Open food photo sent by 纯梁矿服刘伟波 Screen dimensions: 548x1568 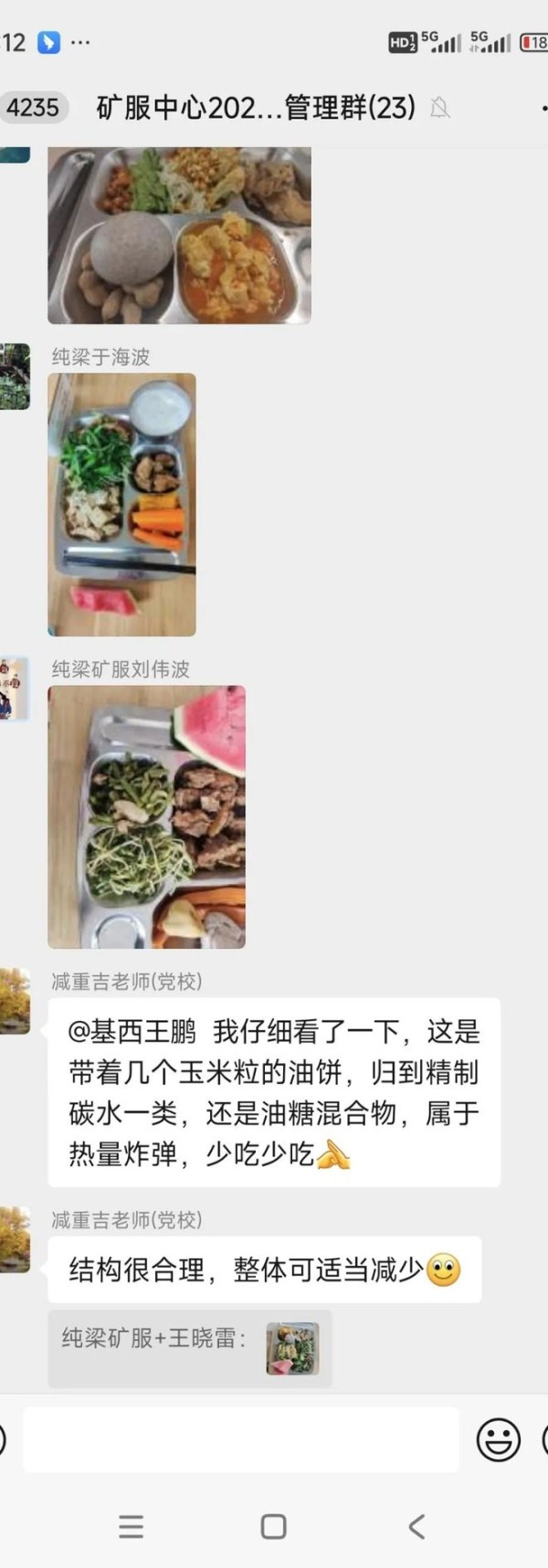click(x=146, y=816)
